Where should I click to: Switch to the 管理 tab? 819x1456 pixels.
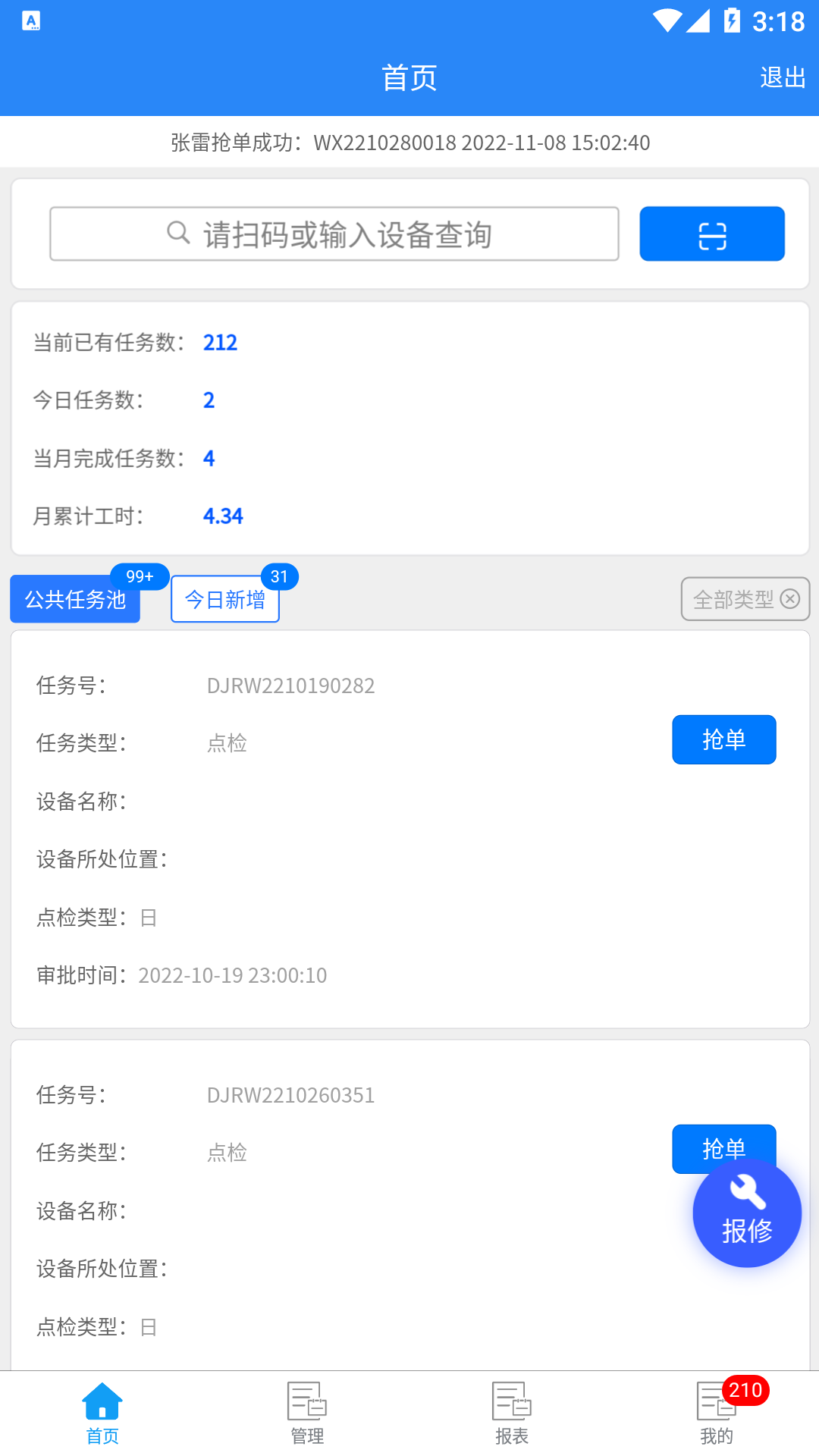pos(307,1413)
